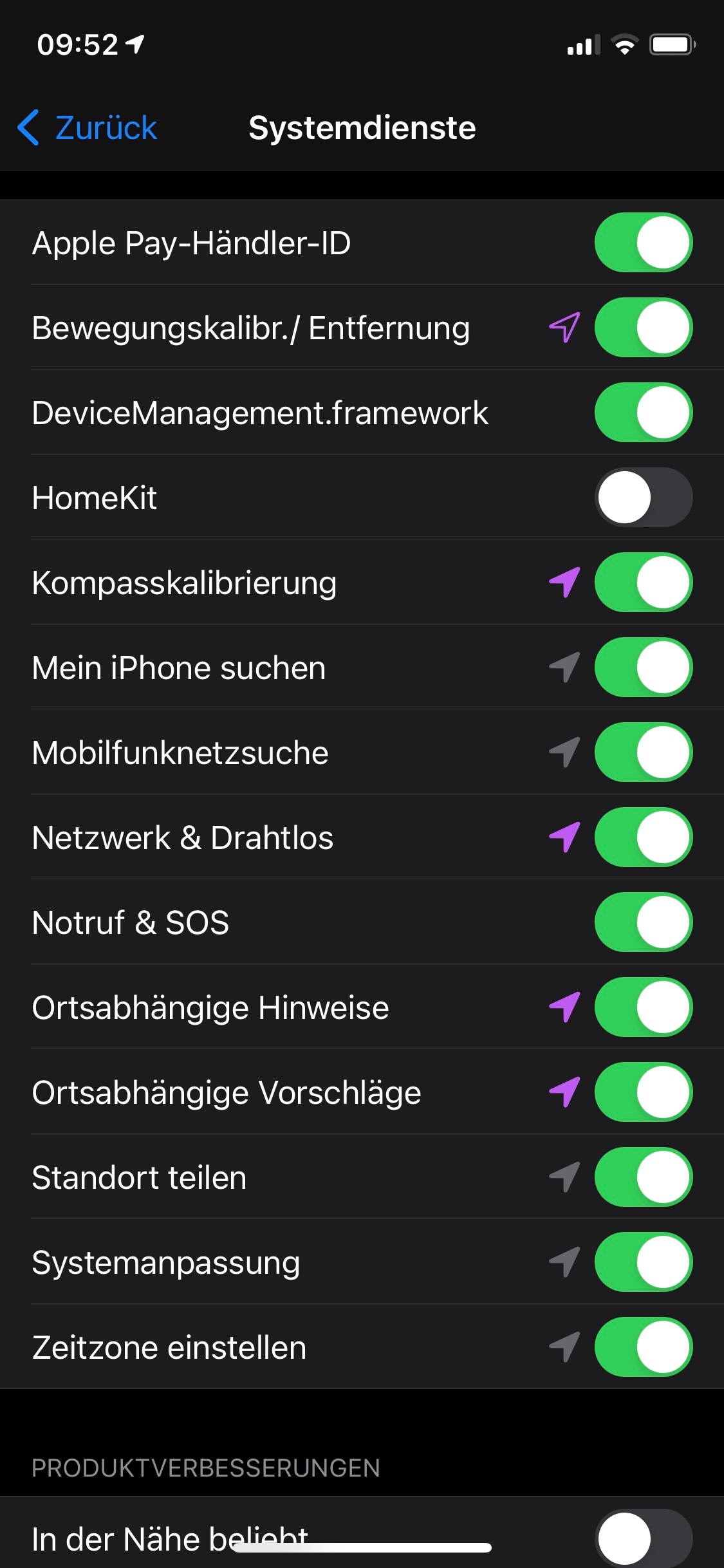This screenshot has width=724, height=1568.
Task: Turn off Kompasskalibrierung
Action: [643, 583]
